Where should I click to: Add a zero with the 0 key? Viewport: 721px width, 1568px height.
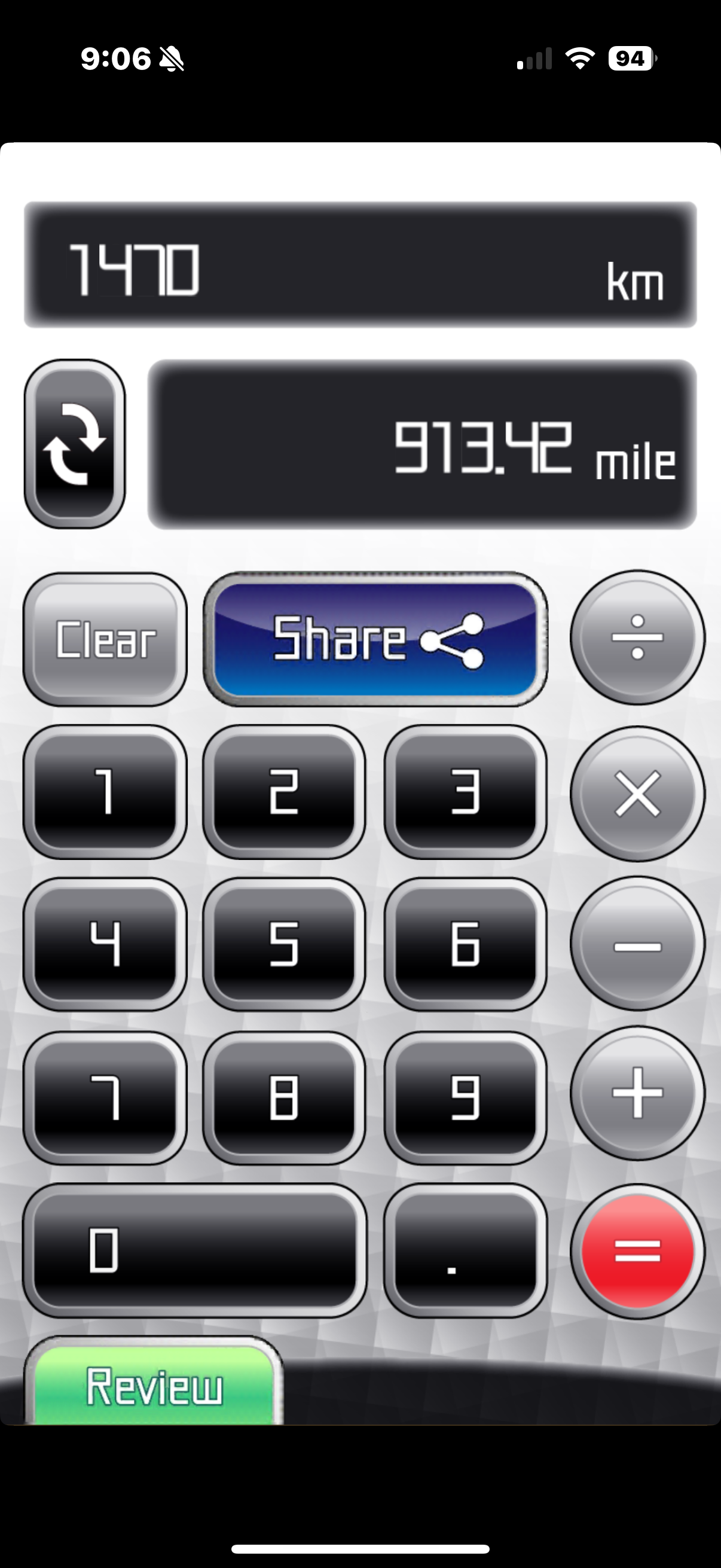coord(195,1250)
